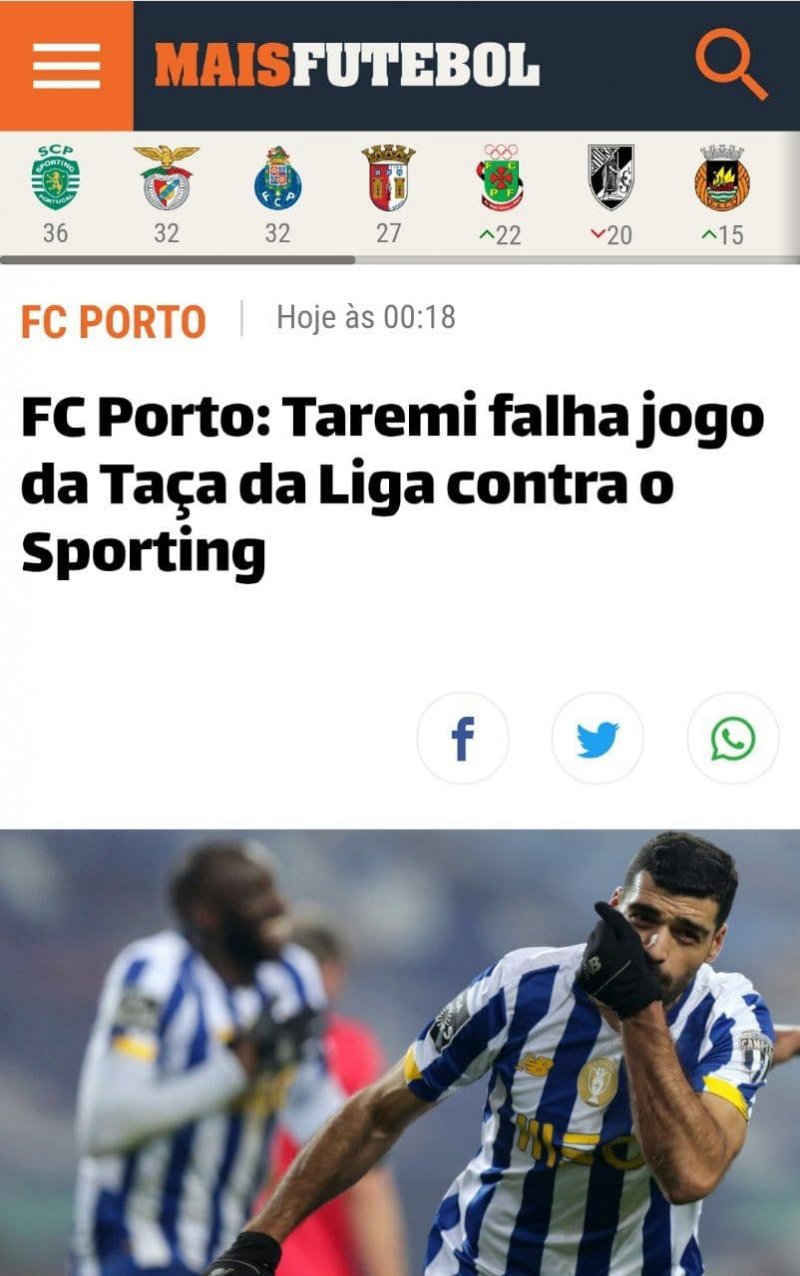Share this article on Twitter
This screenshot has width=800, height=1276.
click(597, 739)
